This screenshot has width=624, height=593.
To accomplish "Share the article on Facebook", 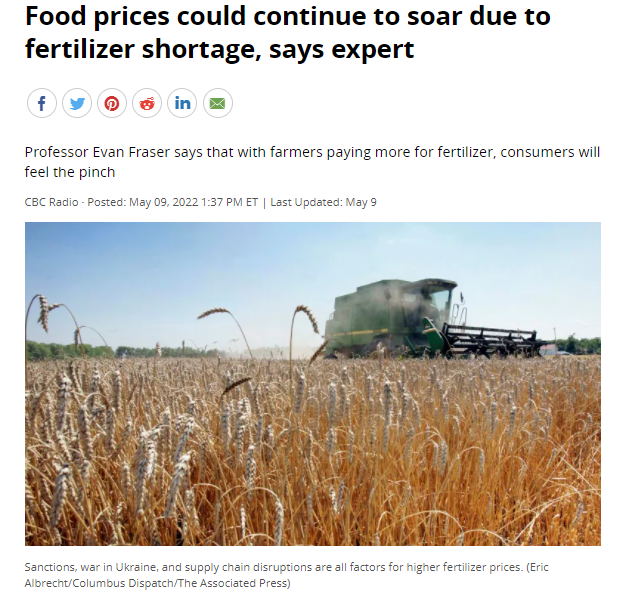I will coord(41,103).
